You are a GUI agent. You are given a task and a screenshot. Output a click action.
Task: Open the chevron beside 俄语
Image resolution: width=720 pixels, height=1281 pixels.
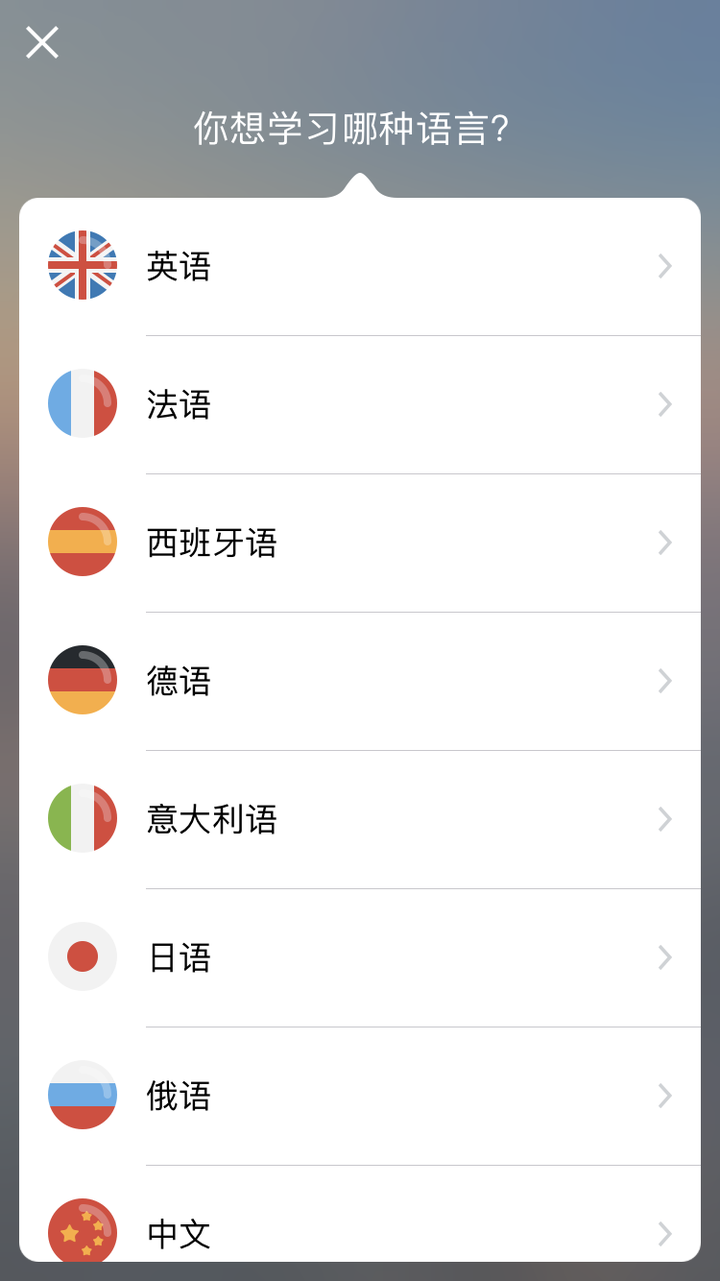[x=664, y=1096]
